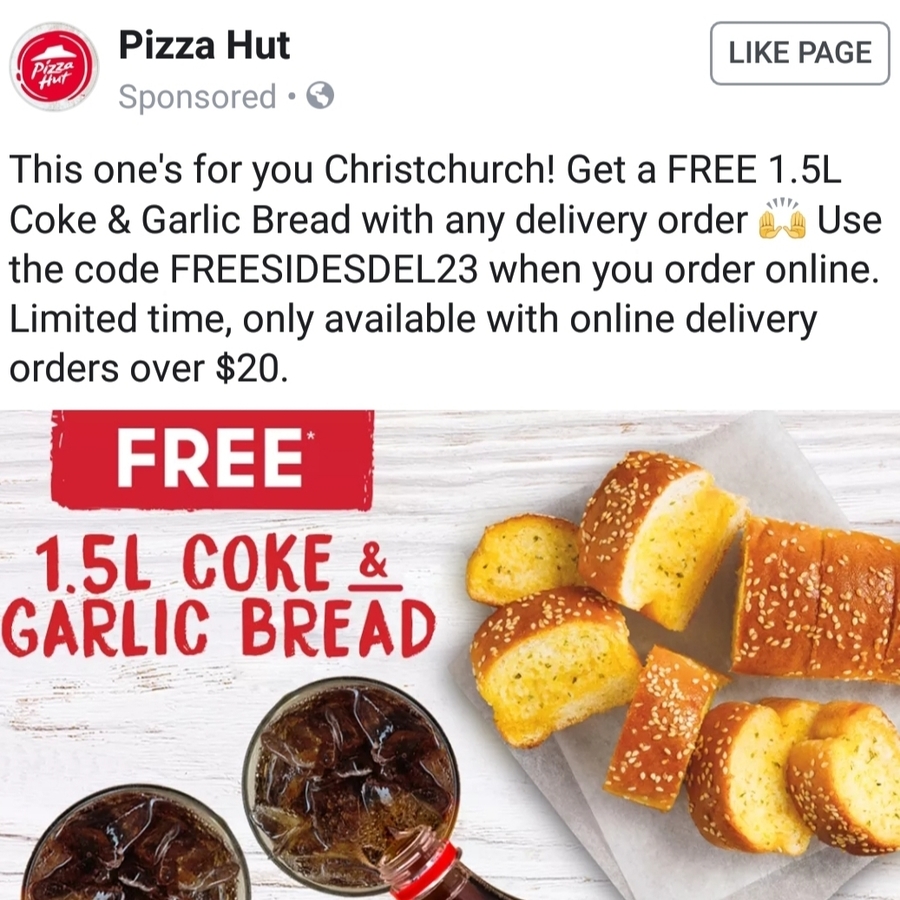Open the Pizza Hut page name
The height and width of the screenshot is (900, 900).
coord(204,45)
